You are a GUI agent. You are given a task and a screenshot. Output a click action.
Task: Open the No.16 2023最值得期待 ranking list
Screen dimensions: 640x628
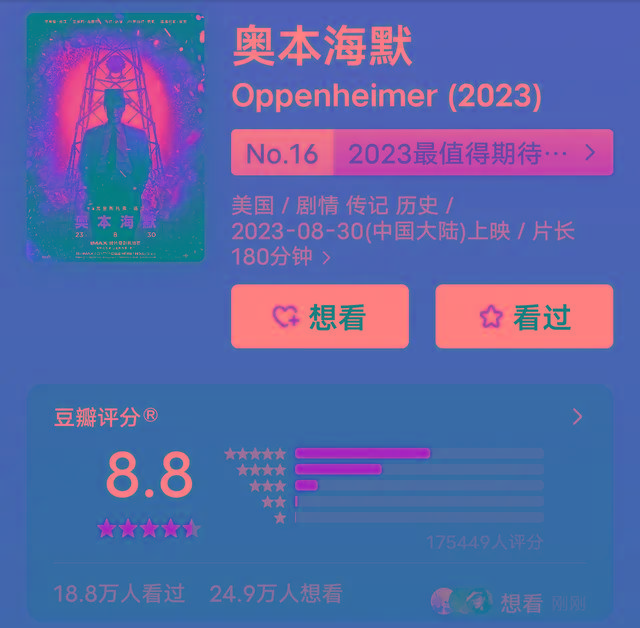click(x=421, y=153)
